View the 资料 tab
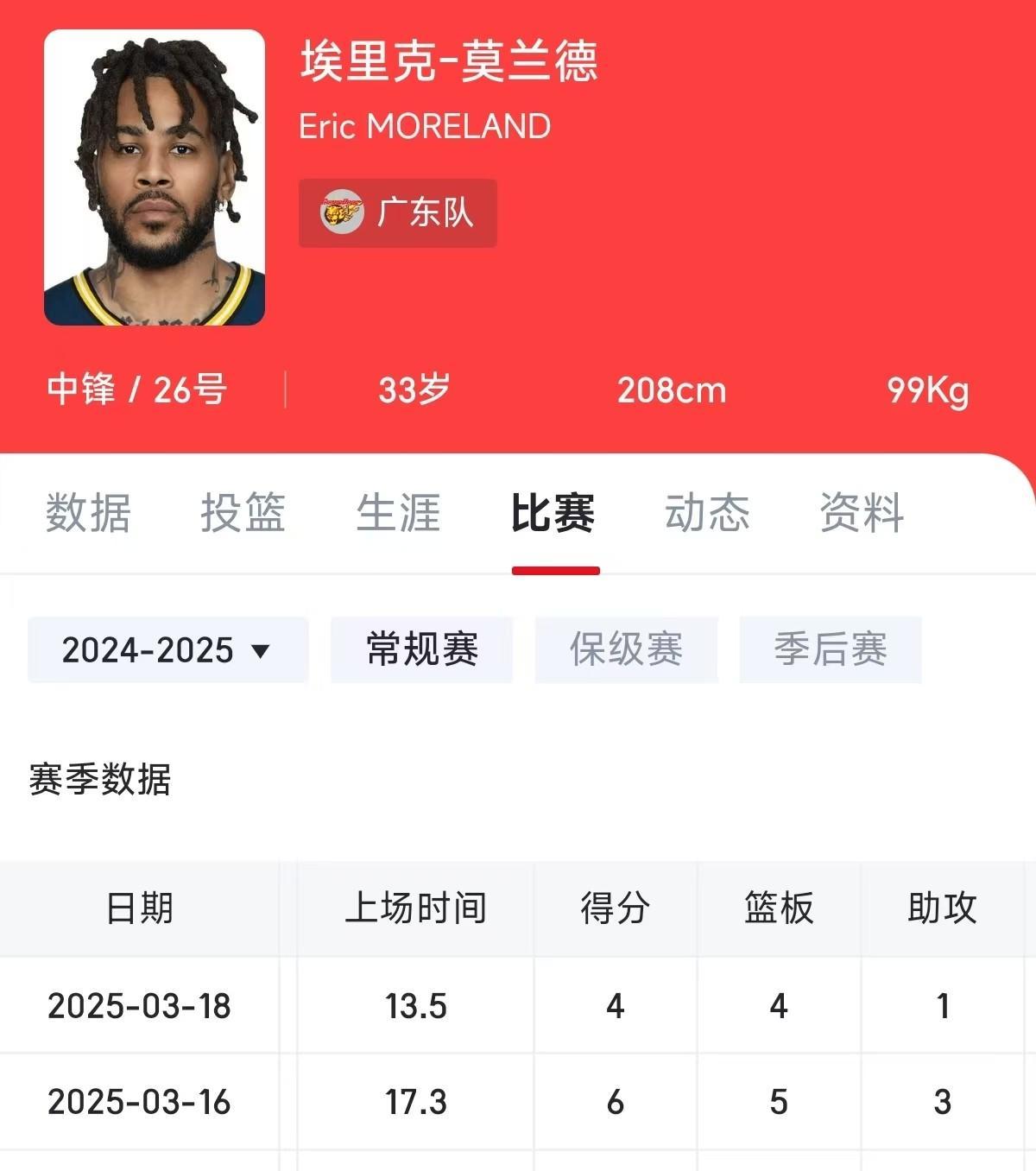This screenshot has height=1171, width=1036. 862,513
